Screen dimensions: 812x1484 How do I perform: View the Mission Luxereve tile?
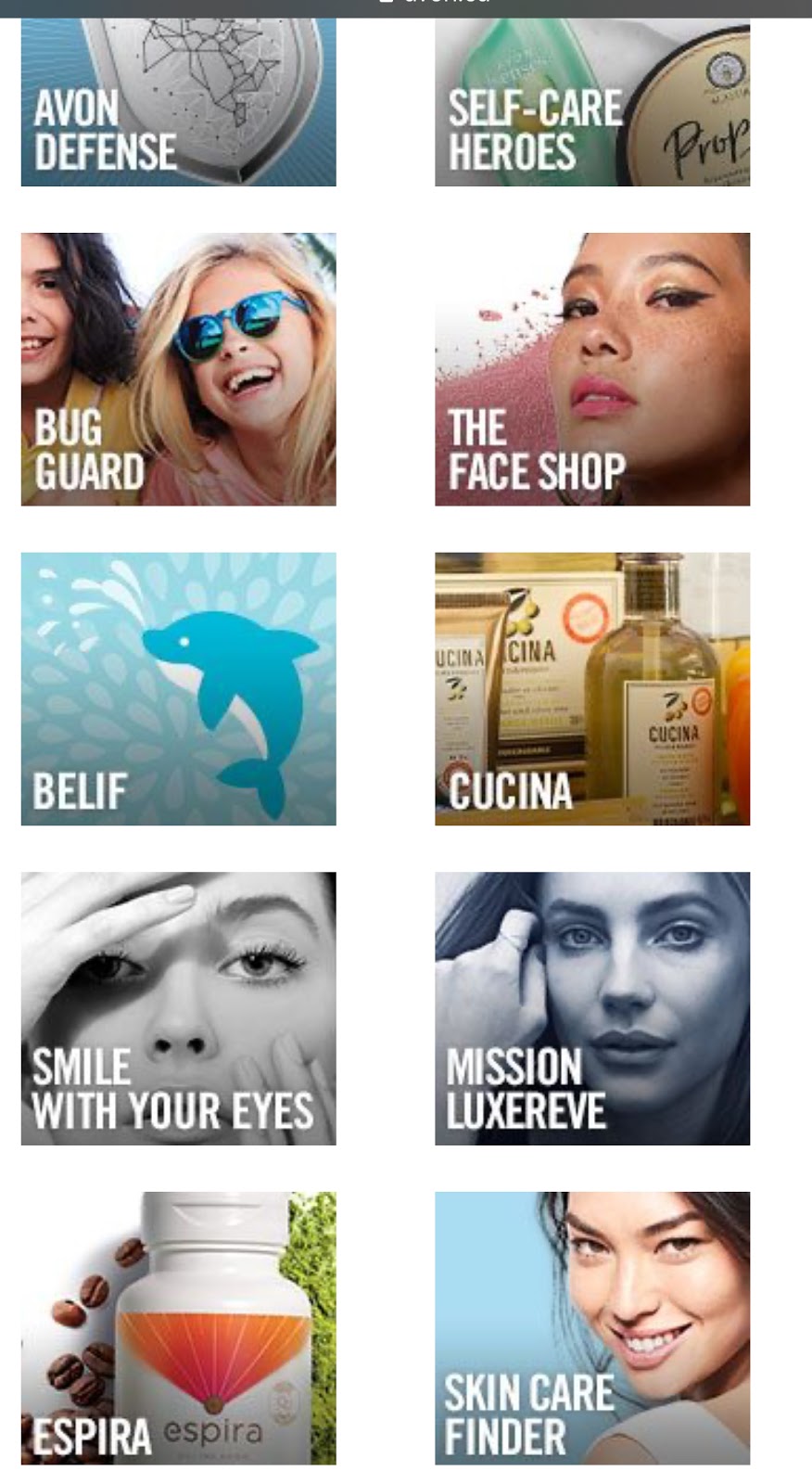pos(591,1008)
